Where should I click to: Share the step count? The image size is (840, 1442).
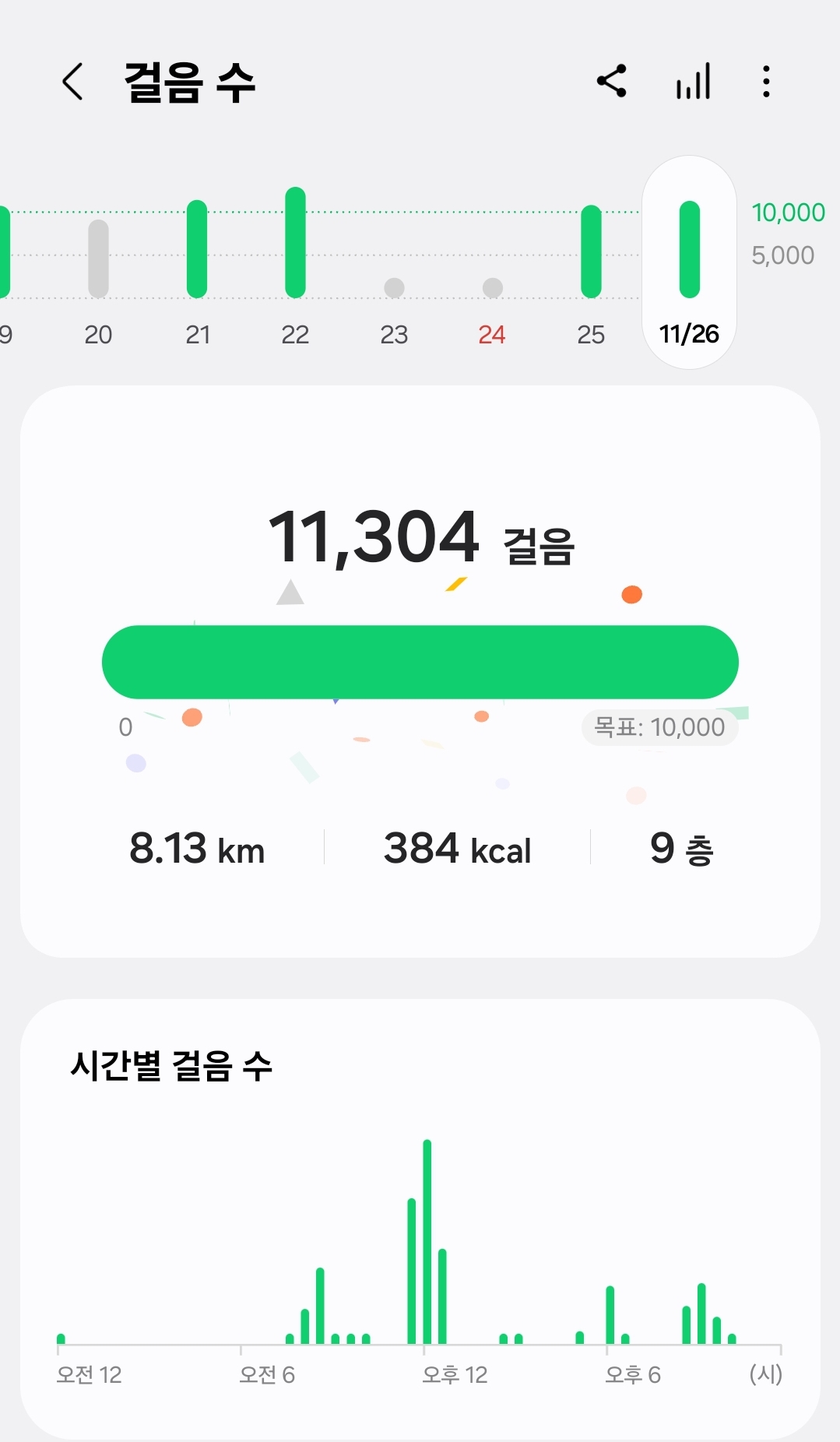612,81
